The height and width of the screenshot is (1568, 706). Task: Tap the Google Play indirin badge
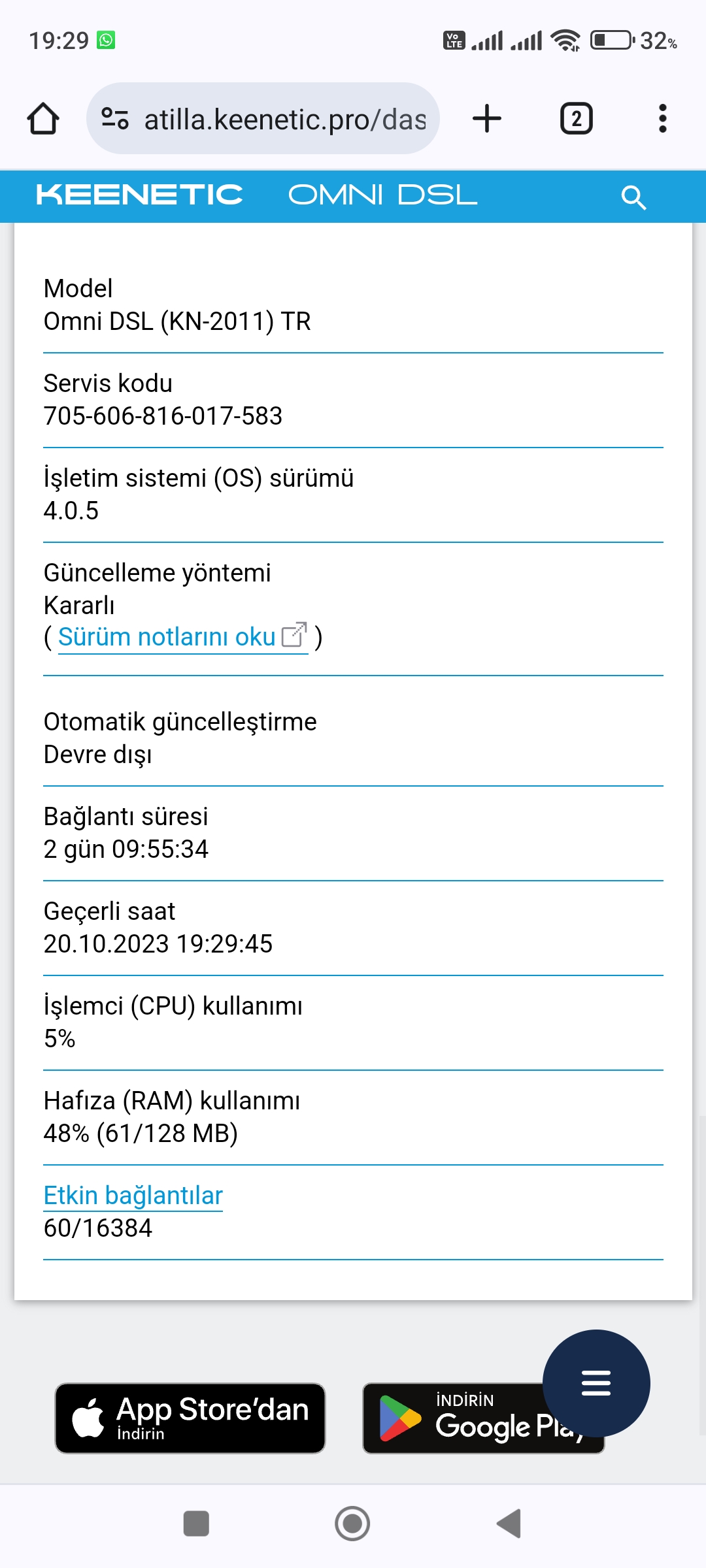(x=484, y=1418)
